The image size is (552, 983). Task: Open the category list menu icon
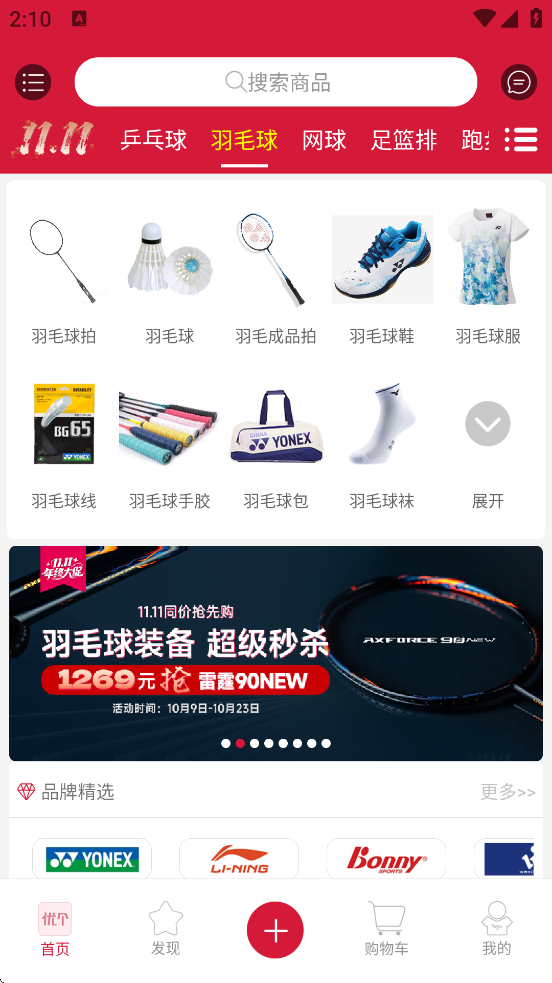pos(33,82)
